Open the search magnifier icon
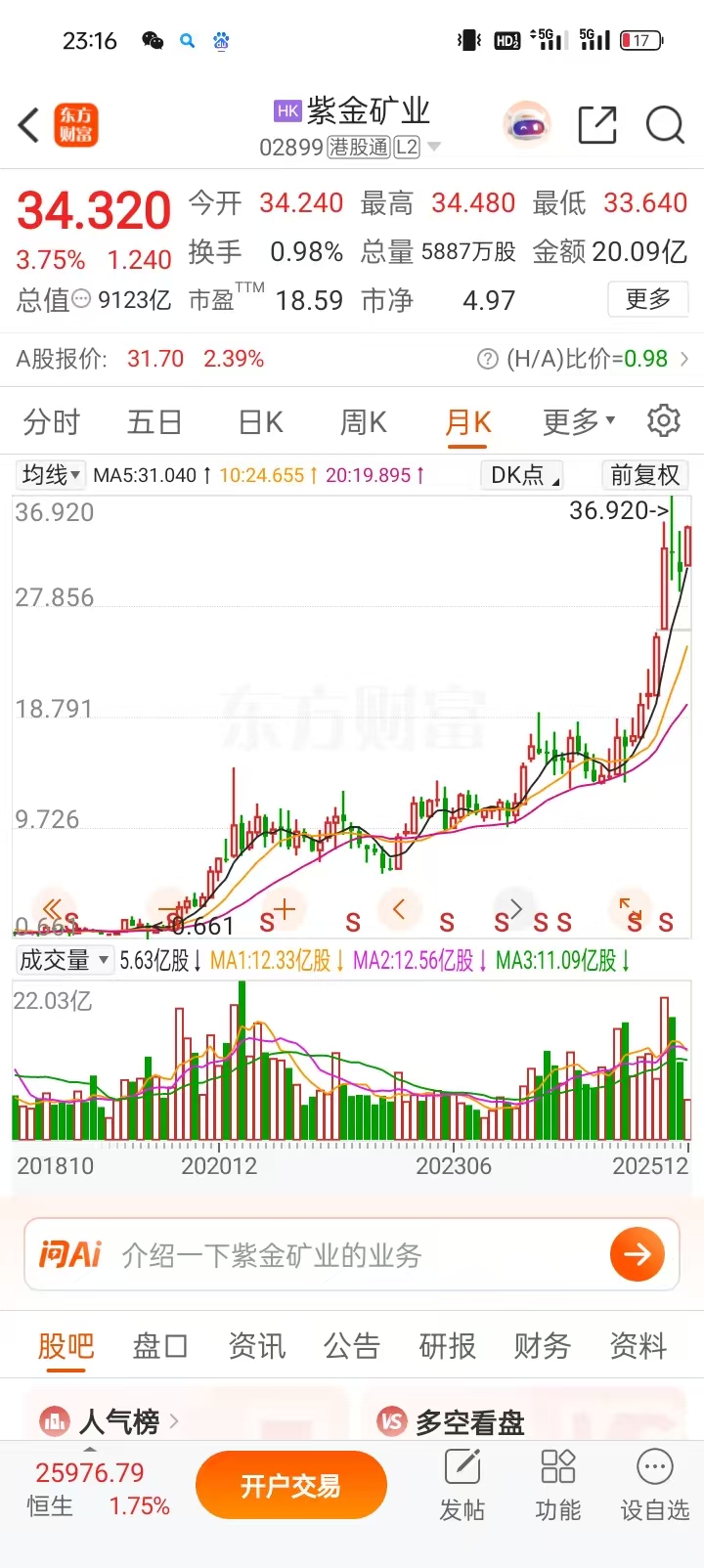Image resolution: width=704 pixels, height=1568 pixels. pos(665,125)
